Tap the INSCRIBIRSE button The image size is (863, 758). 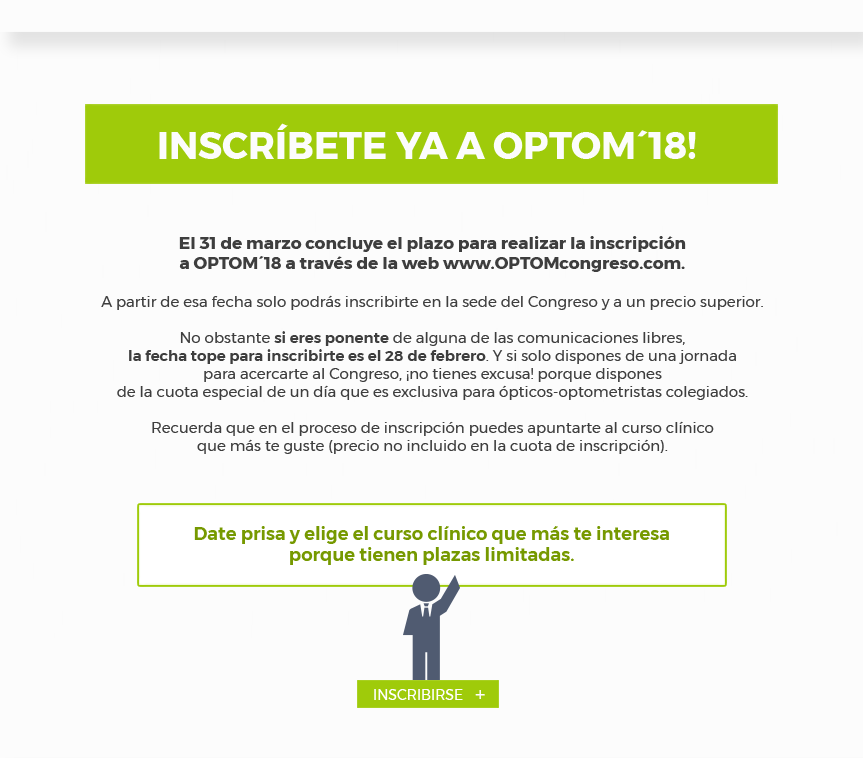click(427, 694)
